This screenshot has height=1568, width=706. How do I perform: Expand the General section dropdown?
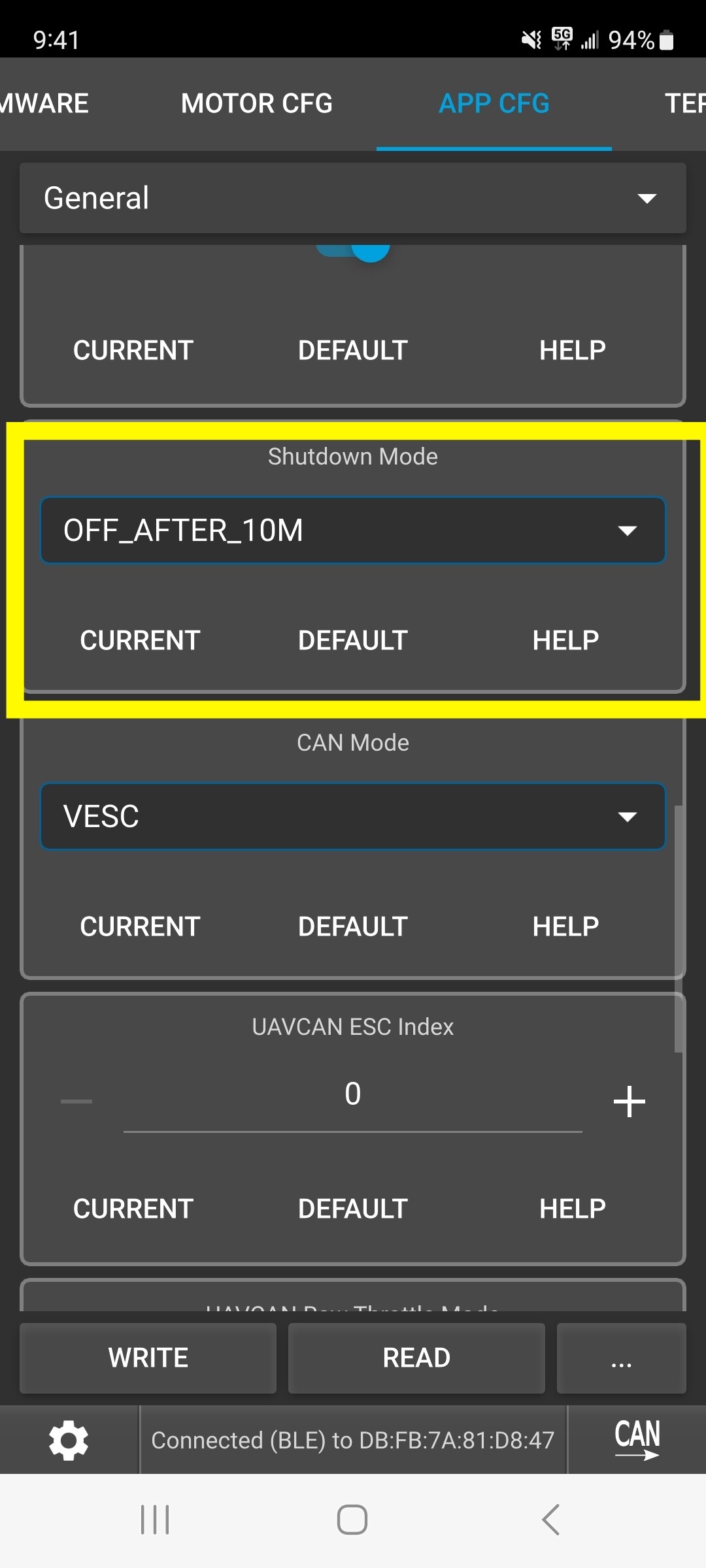[x=353, y=198]
